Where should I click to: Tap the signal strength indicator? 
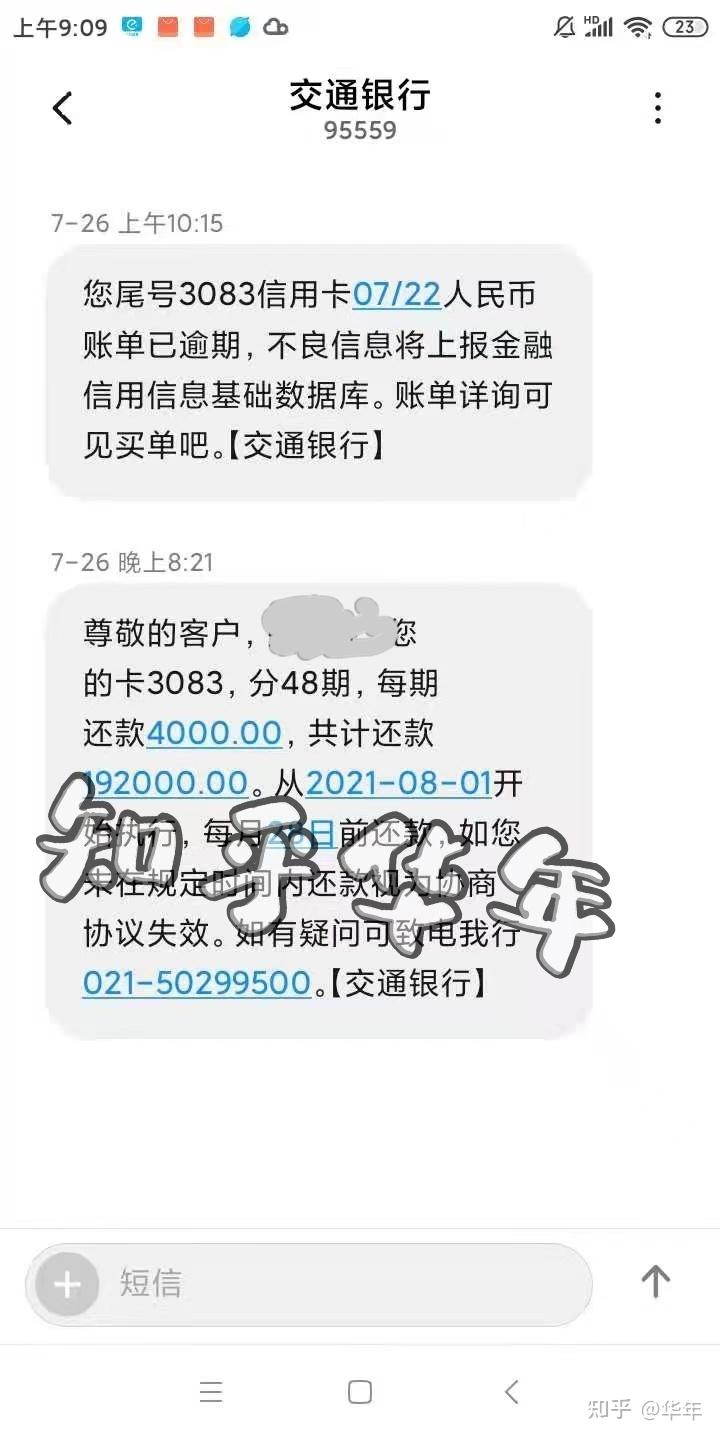[x=601, y=27]
